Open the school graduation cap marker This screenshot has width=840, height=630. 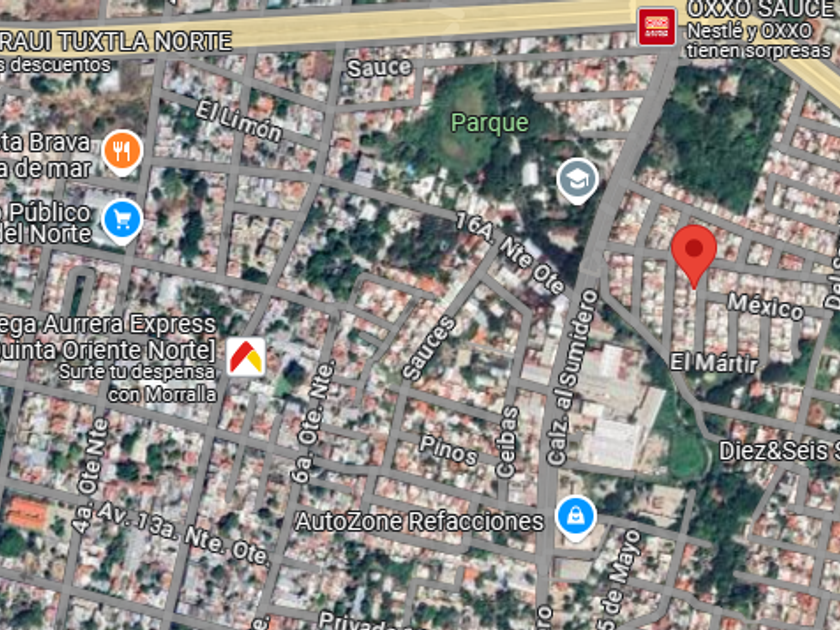pos(577,181)
